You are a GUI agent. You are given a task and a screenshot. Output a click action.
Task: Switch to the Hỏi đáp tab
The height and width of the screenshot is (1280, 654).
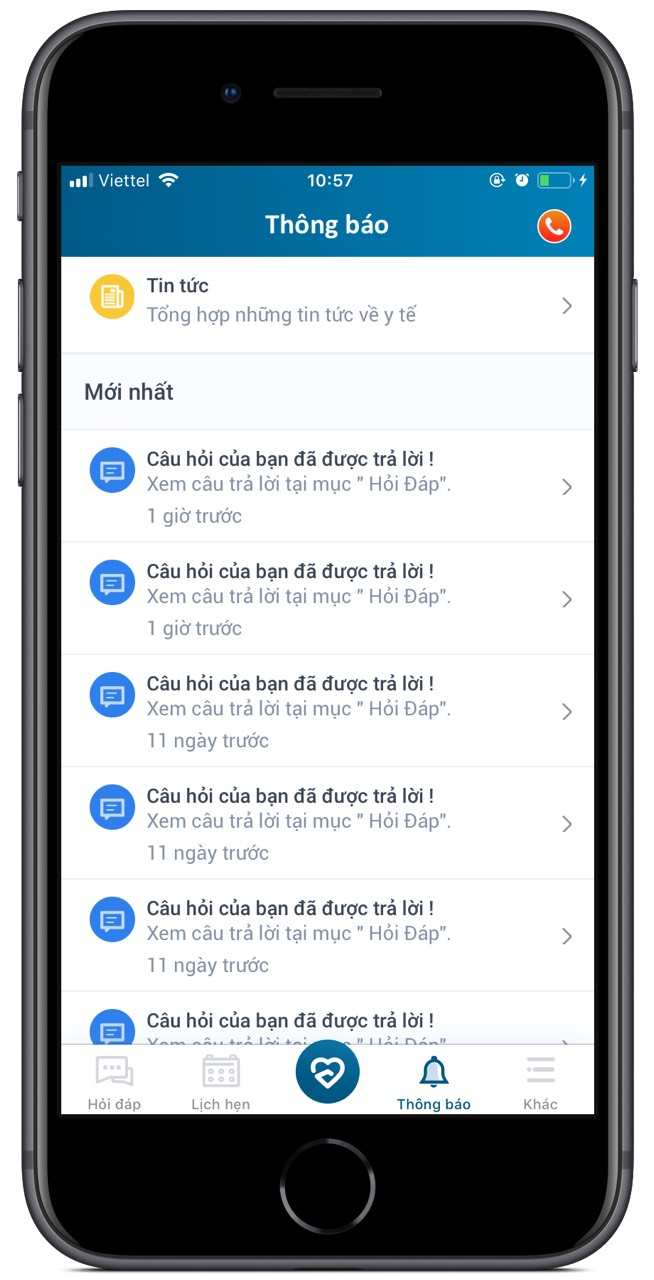point(114,1082)
